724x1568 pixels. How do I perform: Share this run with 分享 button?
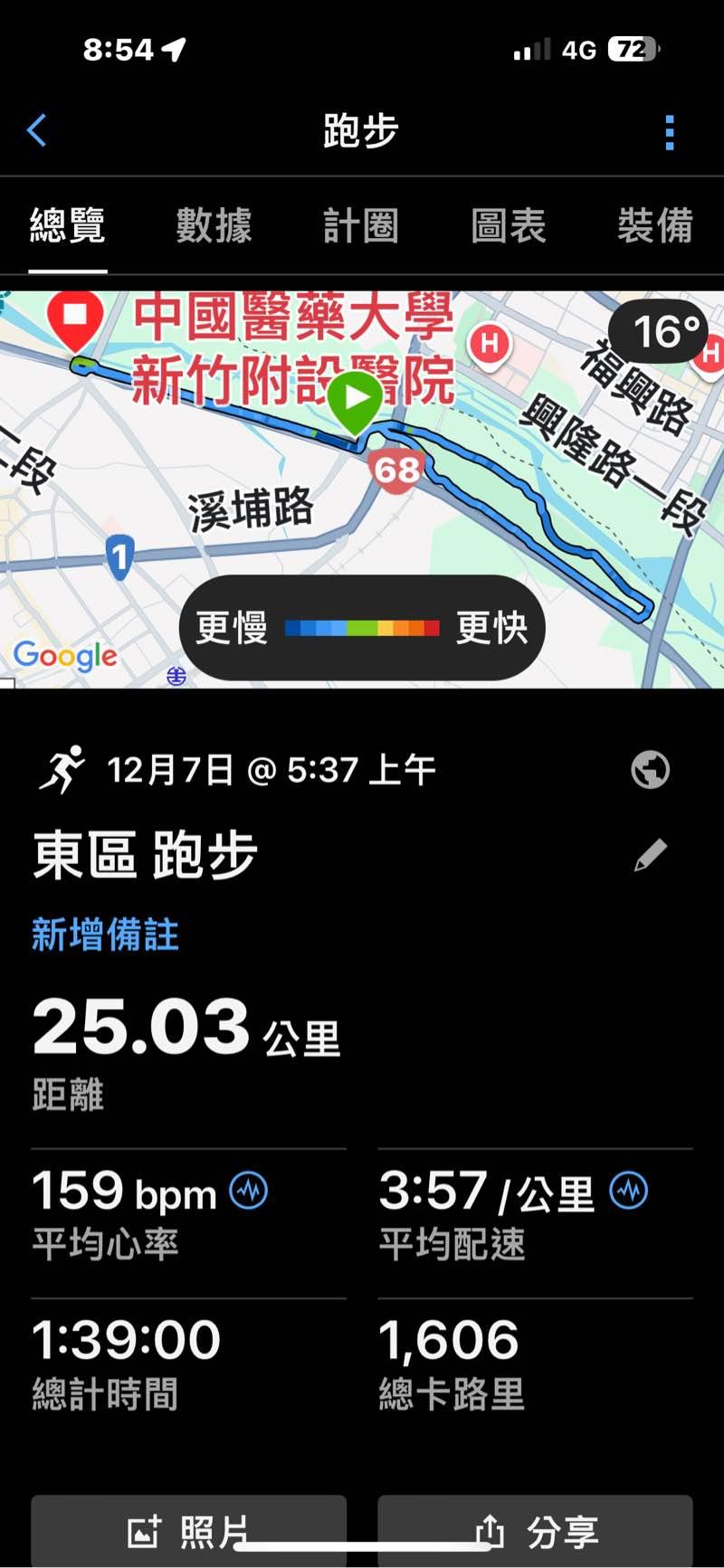[x=535, y=1531]
